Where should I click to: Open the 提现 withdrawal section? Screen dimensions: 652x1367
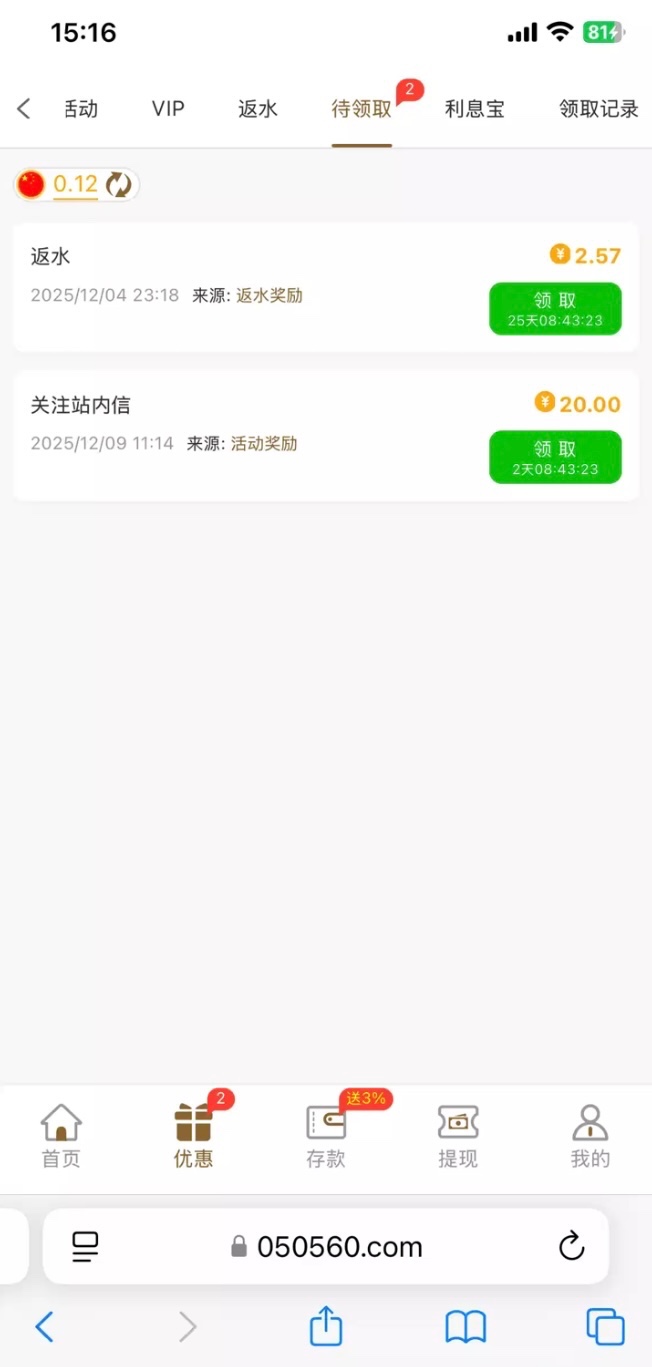pyautogui.click(x=458, y=1136)
